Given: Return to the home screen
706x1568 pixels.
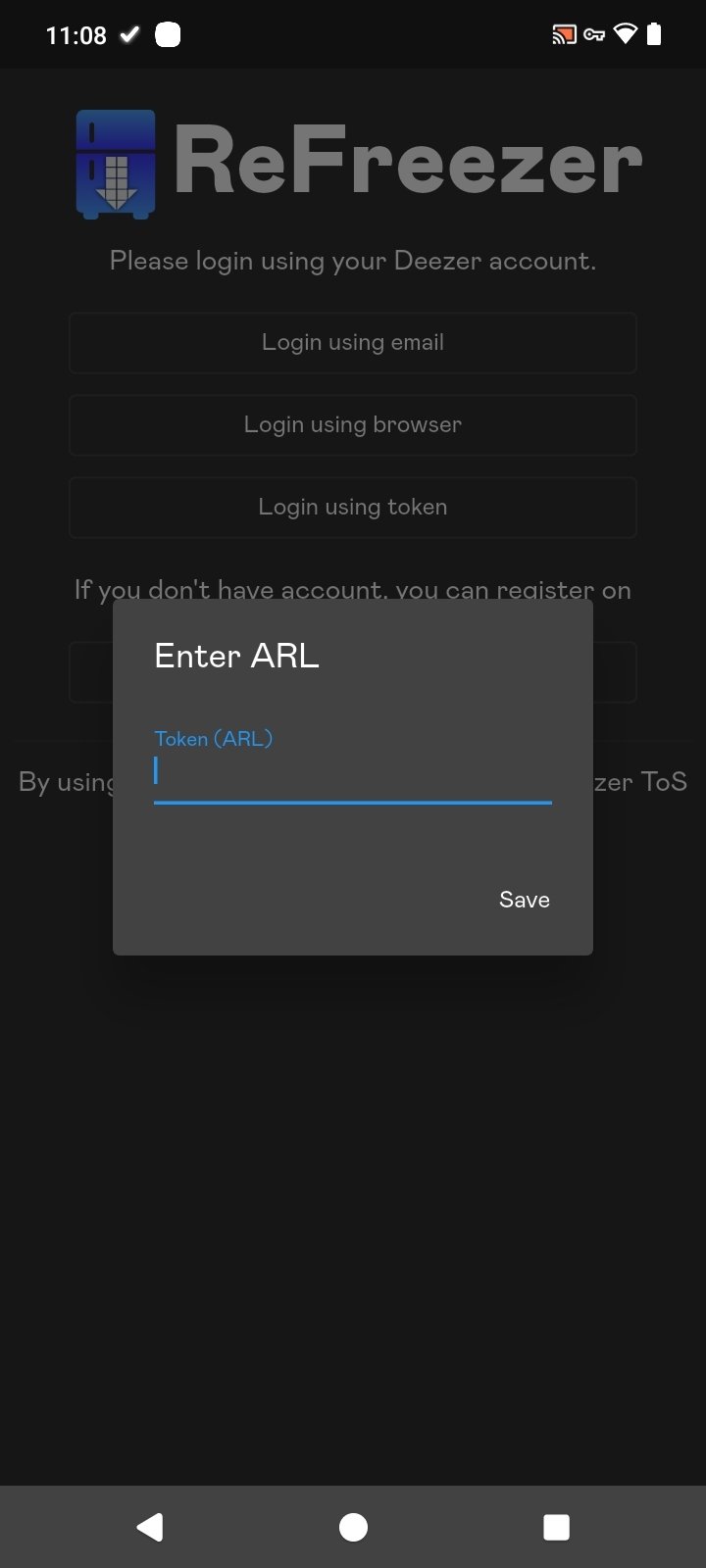Looking at the screenshot, I should [353, 1527].
